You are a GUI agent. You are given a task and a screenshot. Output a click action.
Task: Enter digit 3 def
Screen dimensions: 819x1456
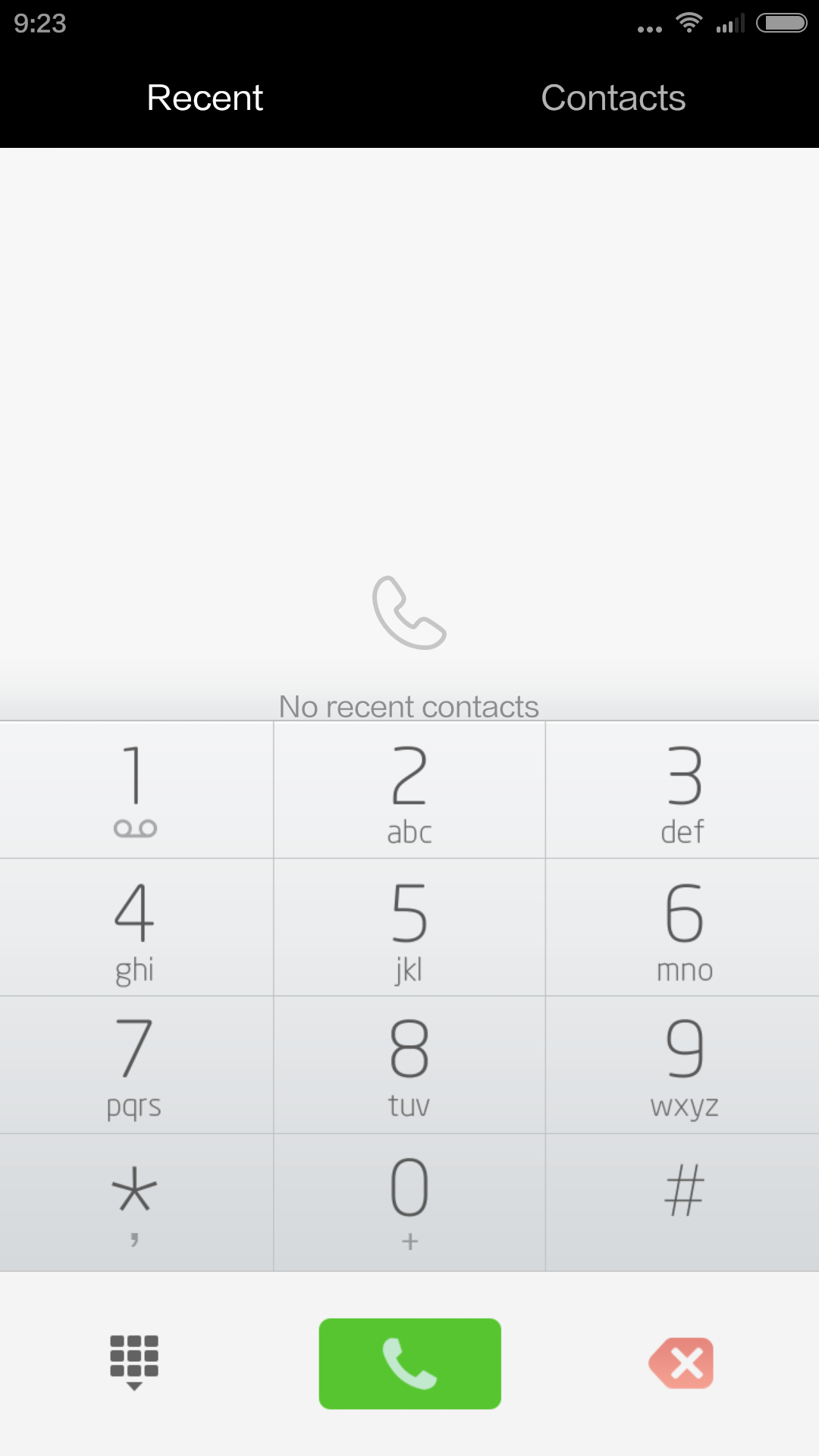point(682,790)
